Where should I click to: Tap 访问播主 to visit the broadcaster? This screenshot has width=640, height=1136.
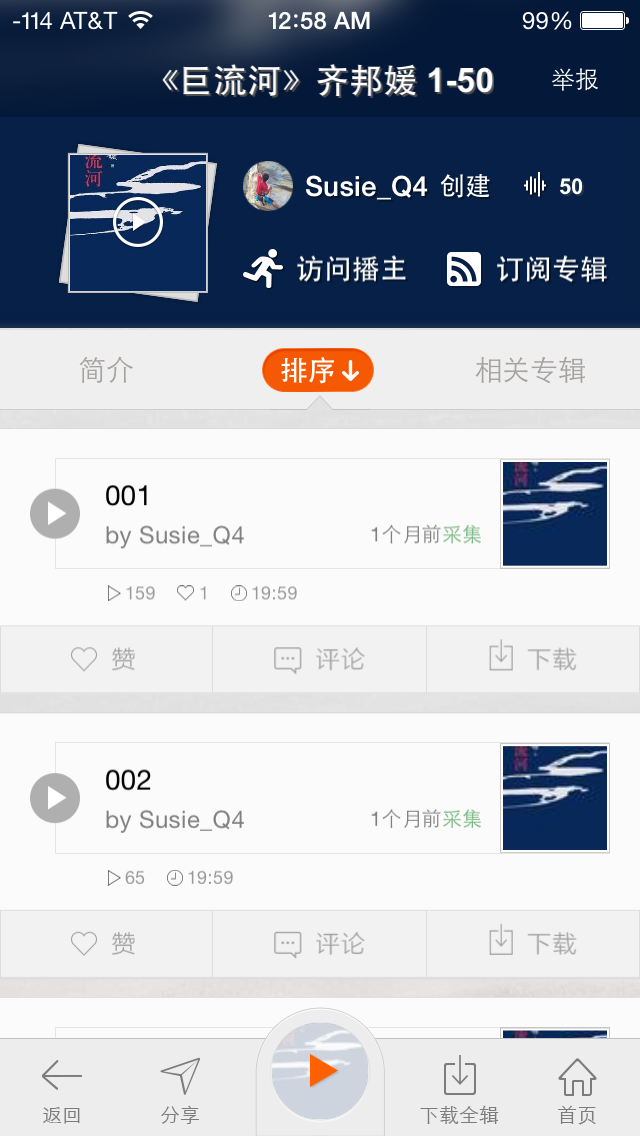click(326, 269)
